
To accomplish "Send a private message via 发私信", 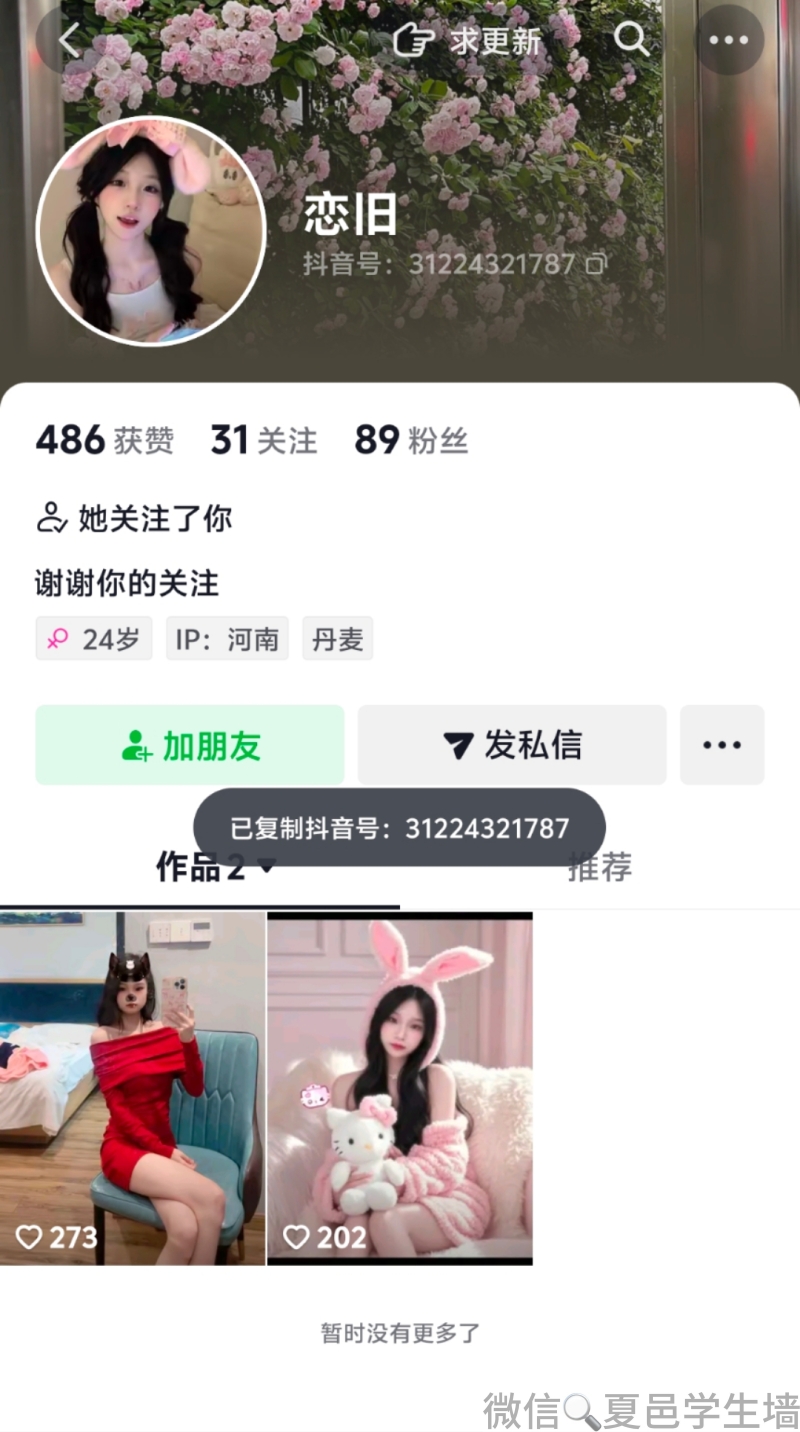I will pos(512,745).
